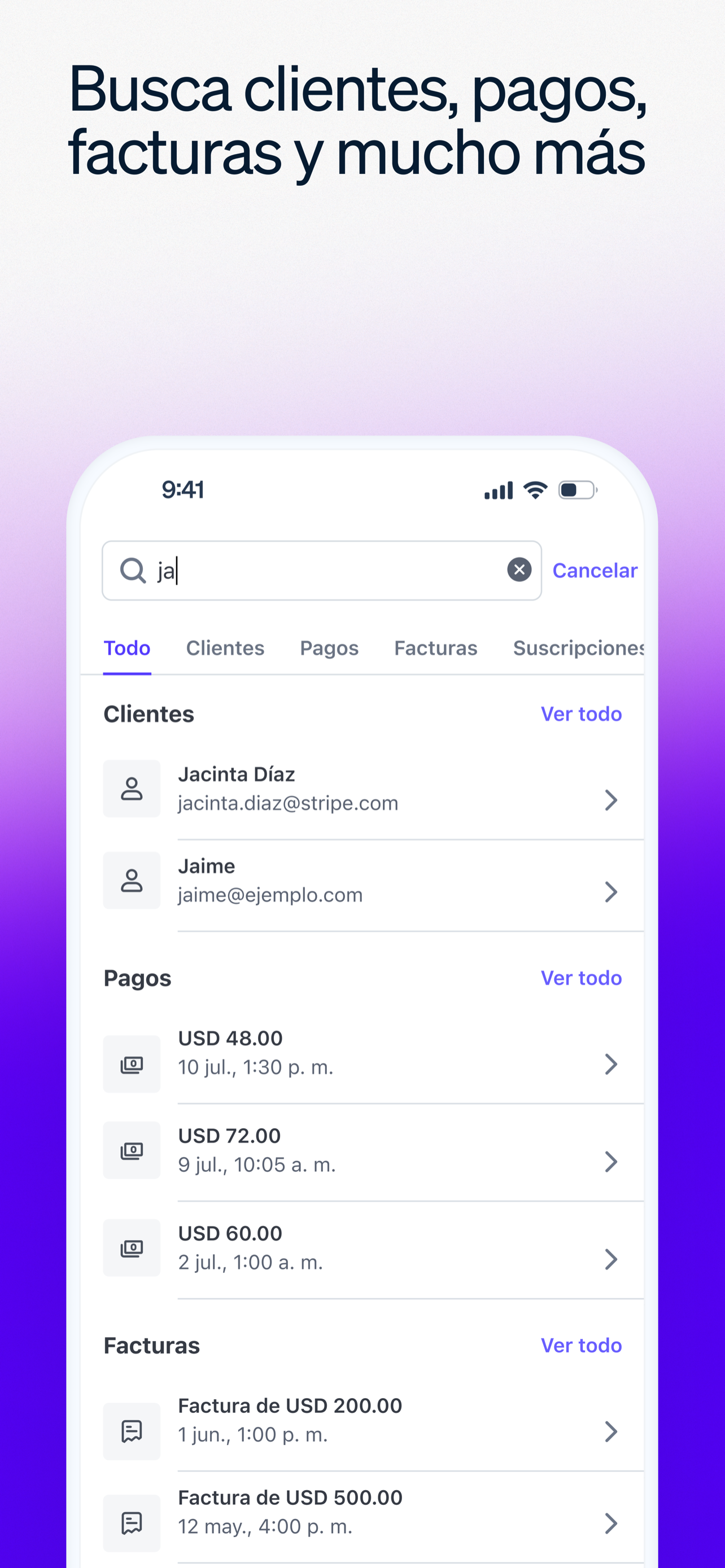The image size is (725, 1568).
Task: Click the payment icon beside USD 72.00
Action: pos(132,1150)
